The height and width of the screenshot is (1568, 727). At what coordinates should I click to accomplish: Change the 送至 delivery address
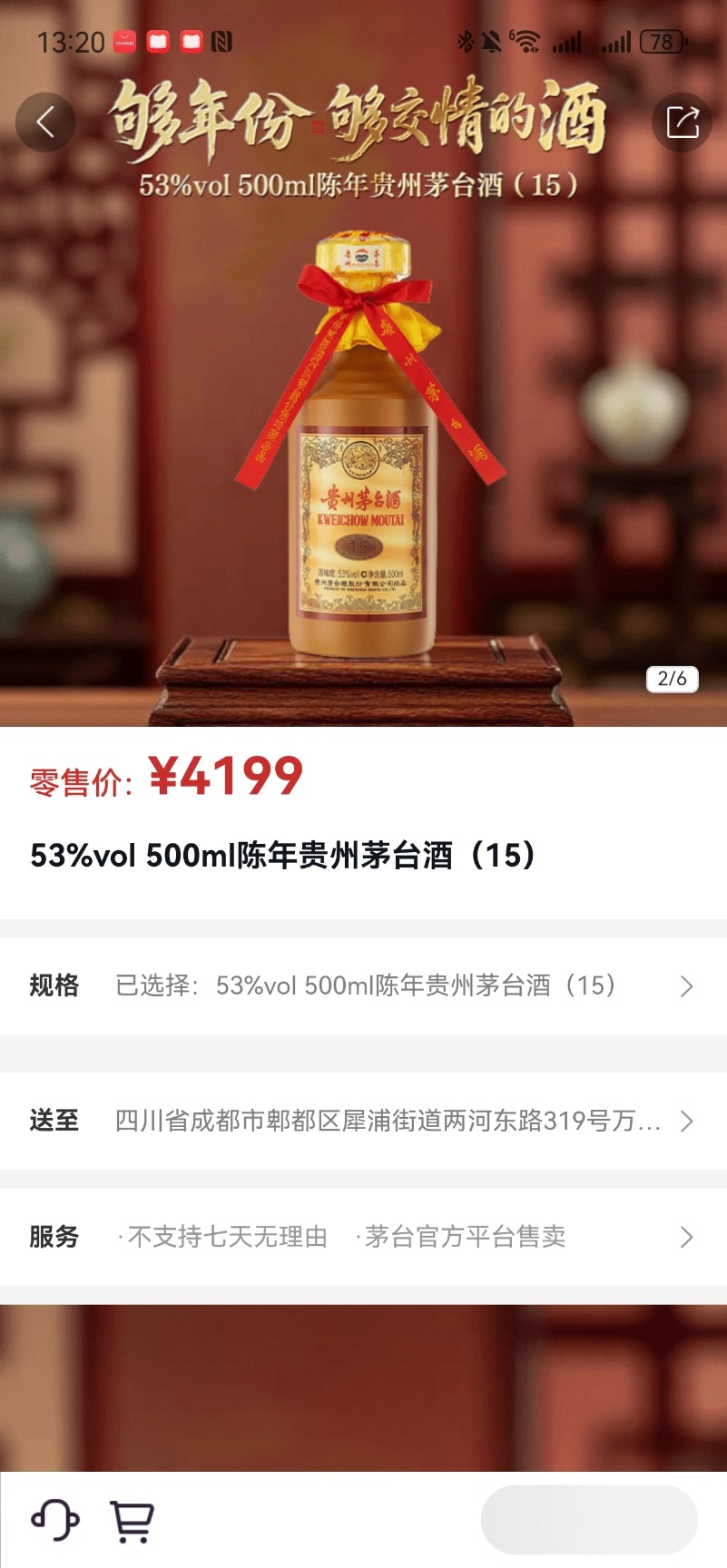pyautogui.click(x=363, y=1121)
